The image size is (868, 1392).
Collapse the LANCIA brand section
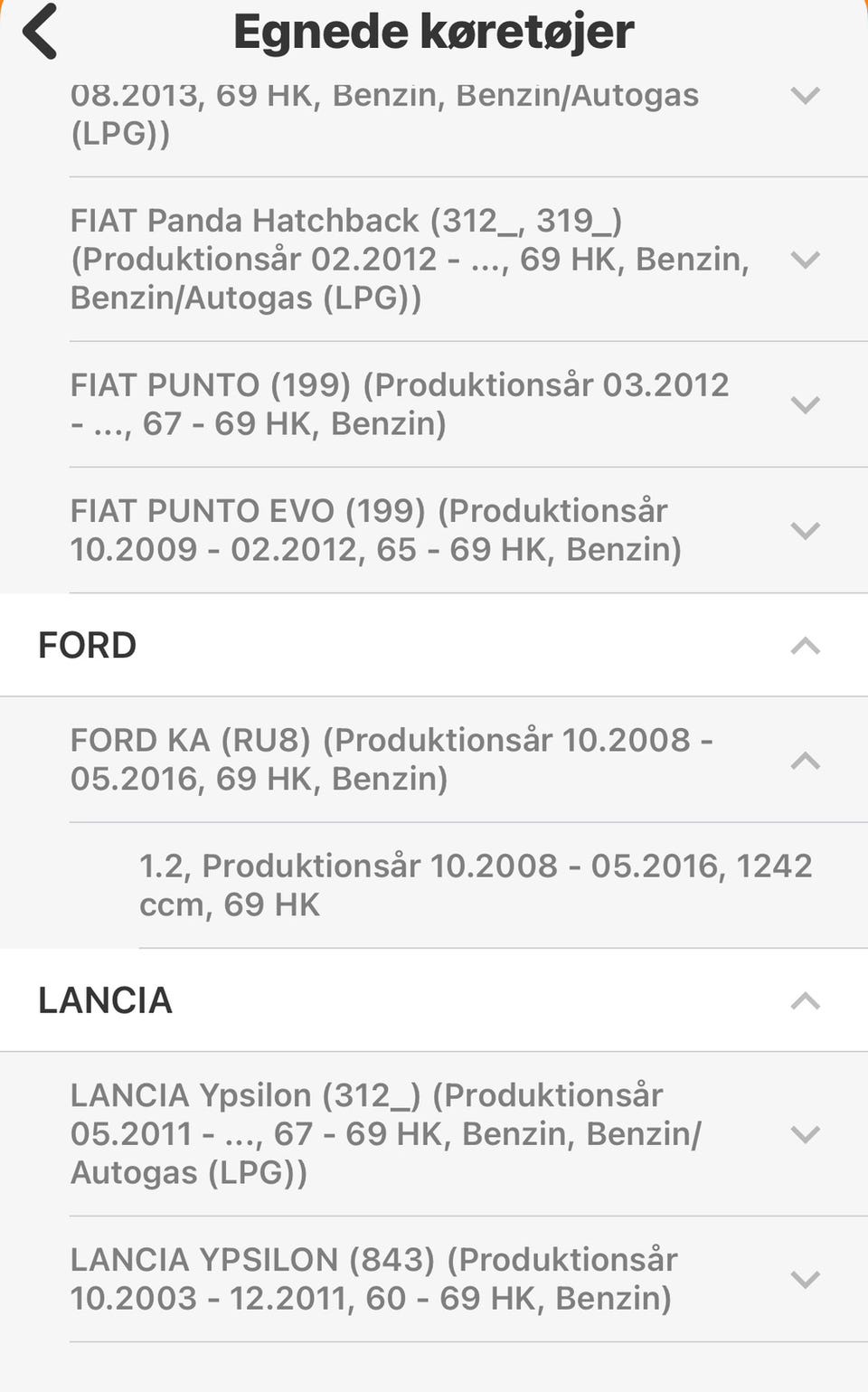click(805, 1000)
